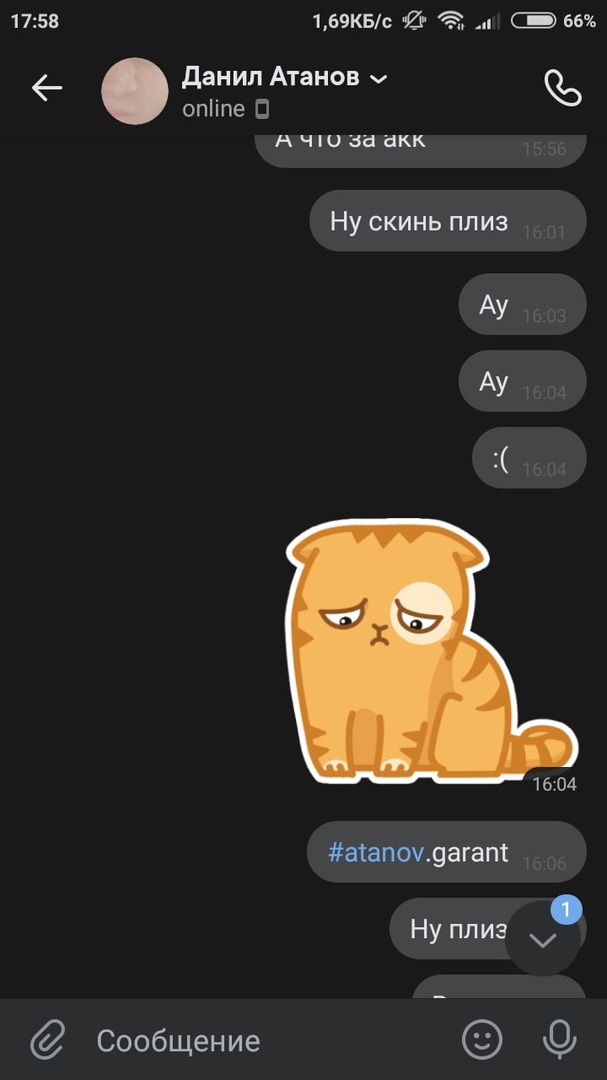The image size is (607, 1080).
Task: Record a voice message with microphone
Action: [x=559, y=1040]
